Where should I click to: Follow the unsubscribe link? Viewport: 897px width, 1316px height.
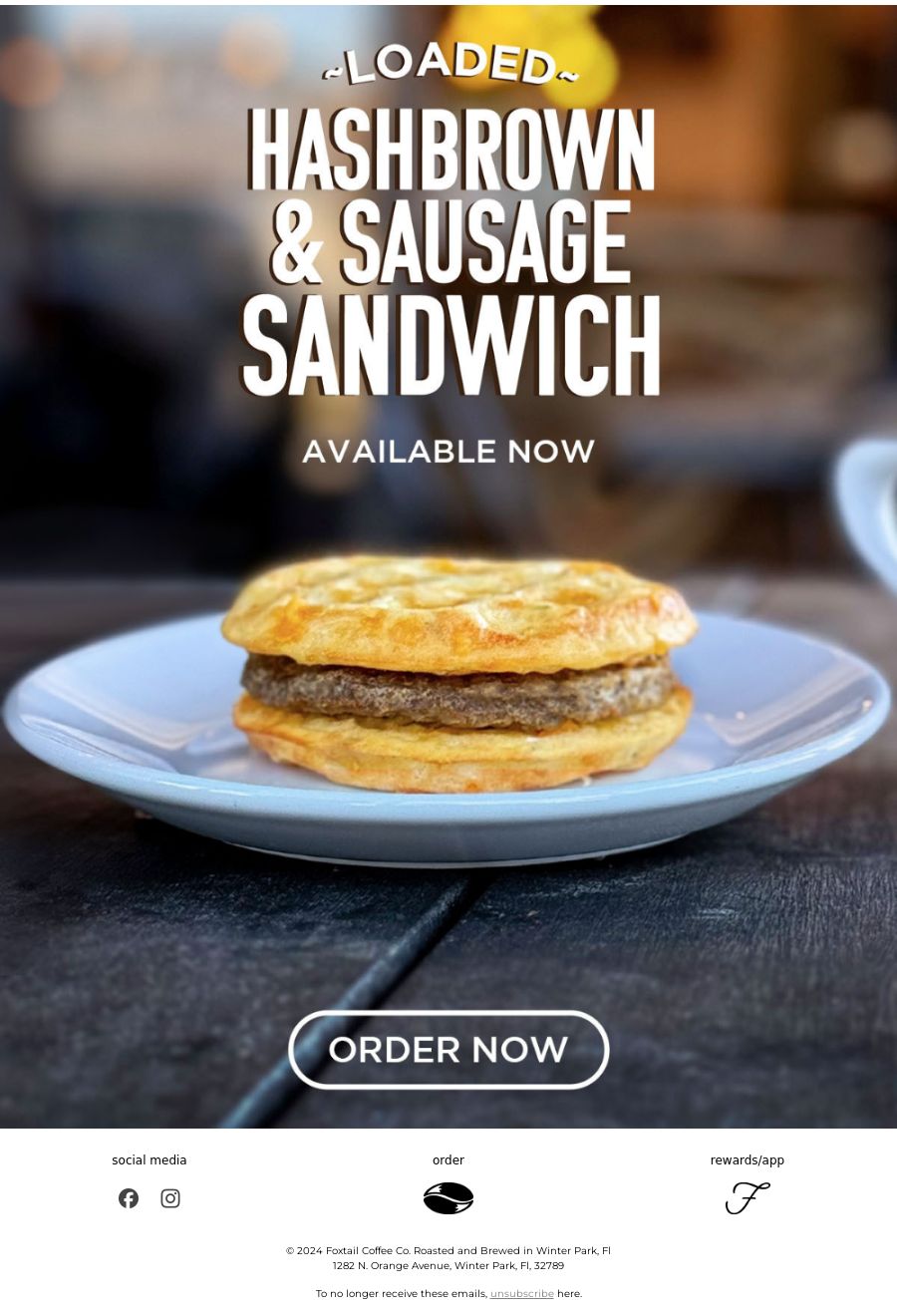pos(521,1294)
